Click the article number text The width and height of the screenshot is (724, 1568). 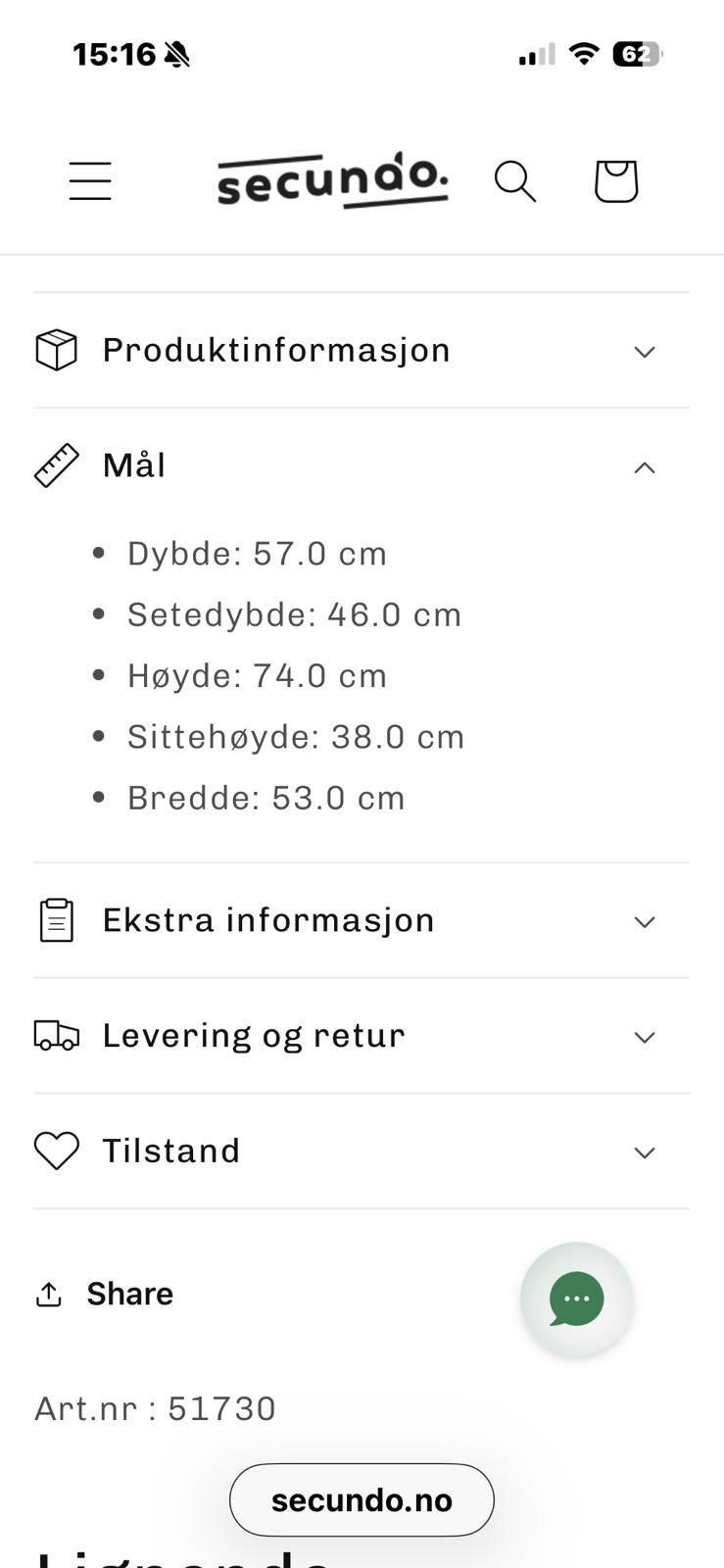[x=155, y=1407]
